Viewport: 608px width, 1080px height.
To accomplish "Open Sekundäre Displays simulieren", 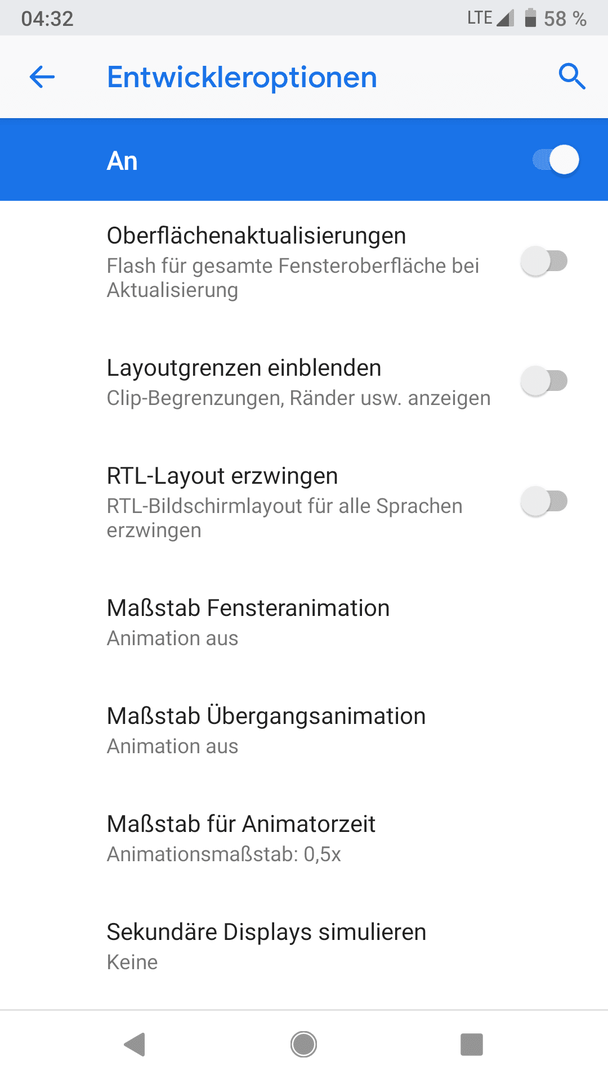I will [x=304, y=946].
